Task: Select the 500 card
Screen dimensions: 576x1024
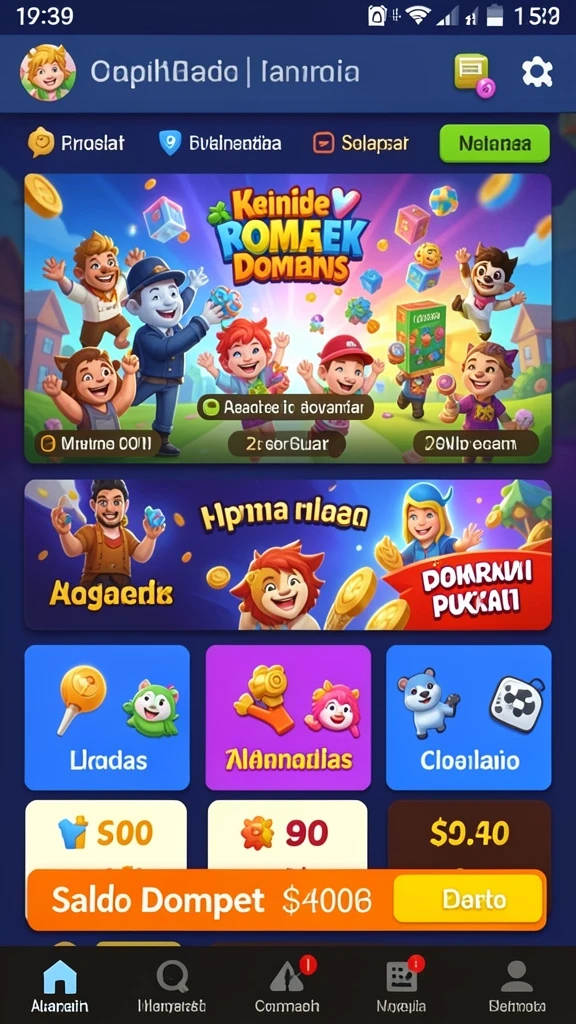Action: click(x=106, y=835)
